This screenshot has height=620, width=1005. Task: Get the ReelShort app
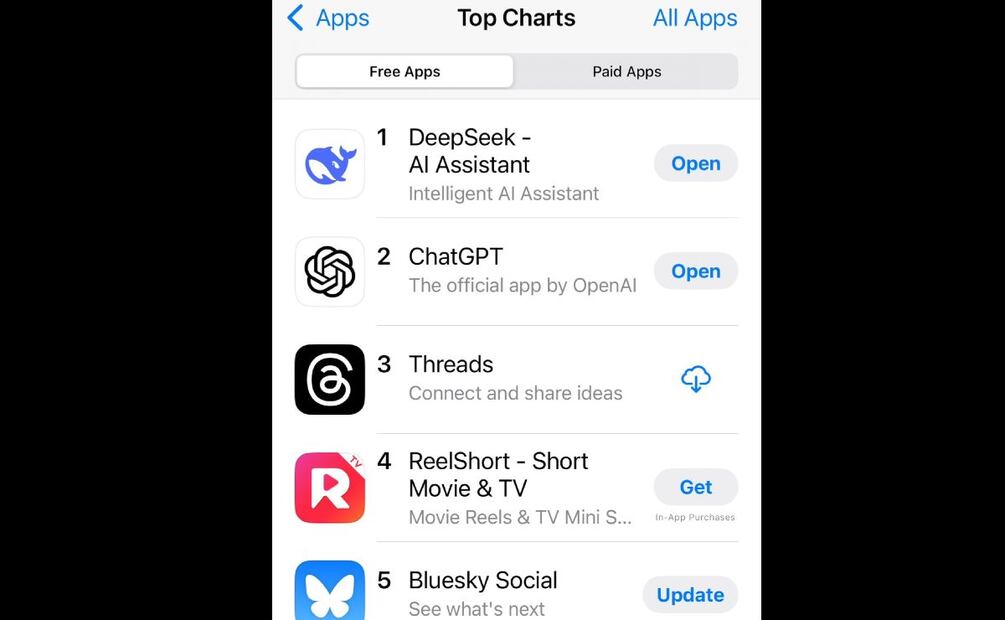pos(695,487)
